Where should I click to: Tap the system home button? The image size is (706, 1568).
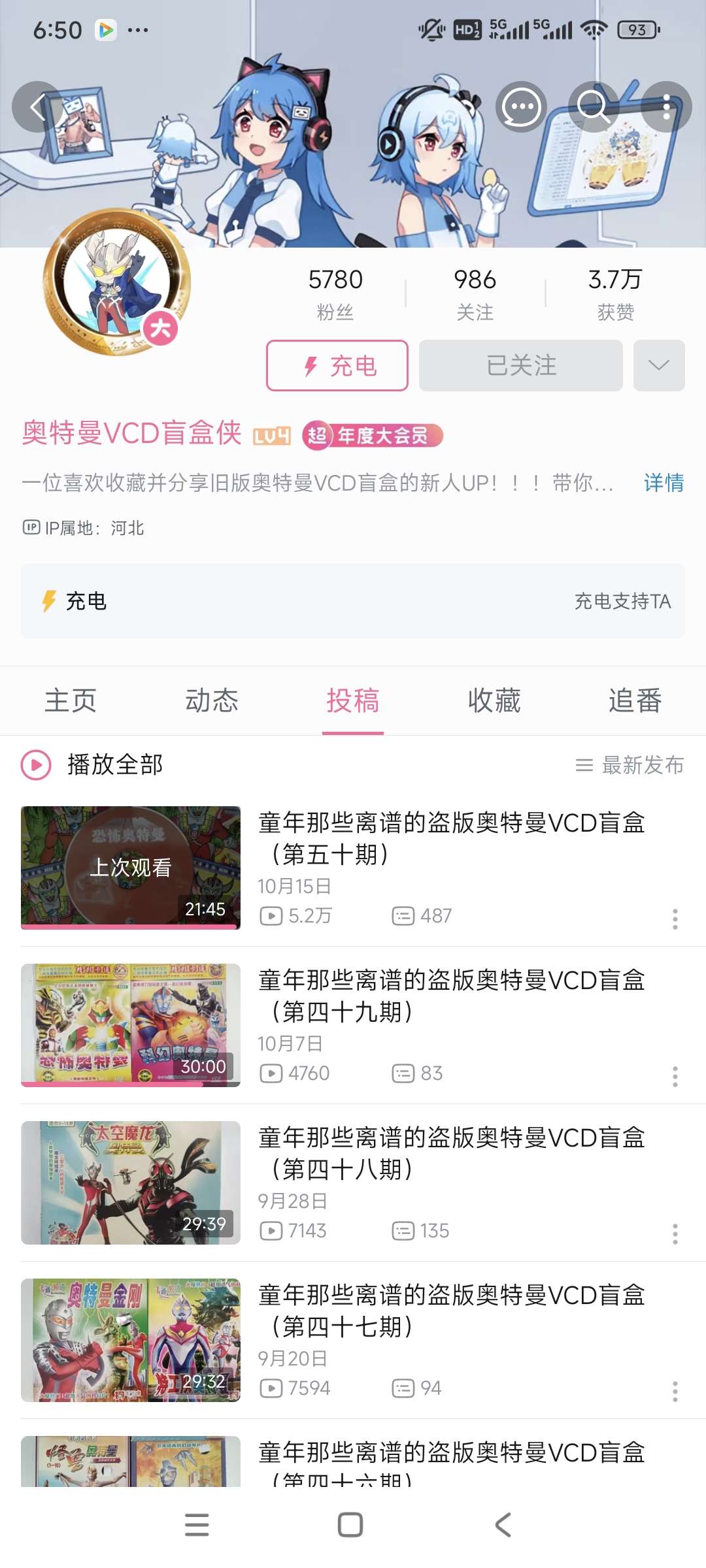coord(350,1525)
